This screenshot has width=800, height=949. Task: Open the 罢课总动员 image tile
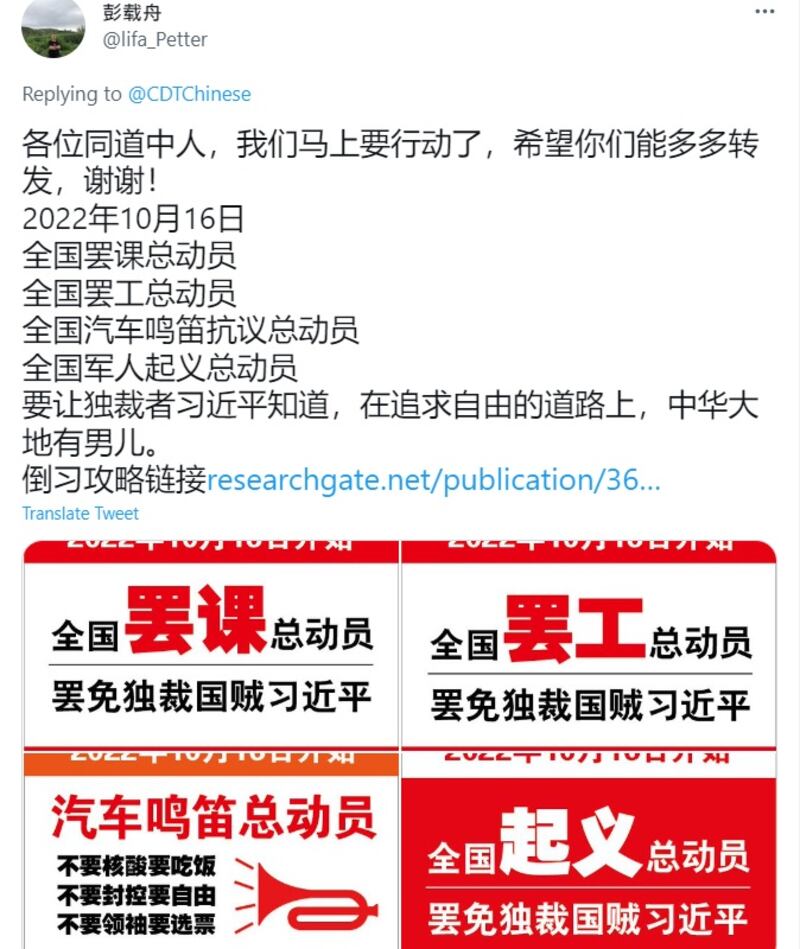point(211,643)
